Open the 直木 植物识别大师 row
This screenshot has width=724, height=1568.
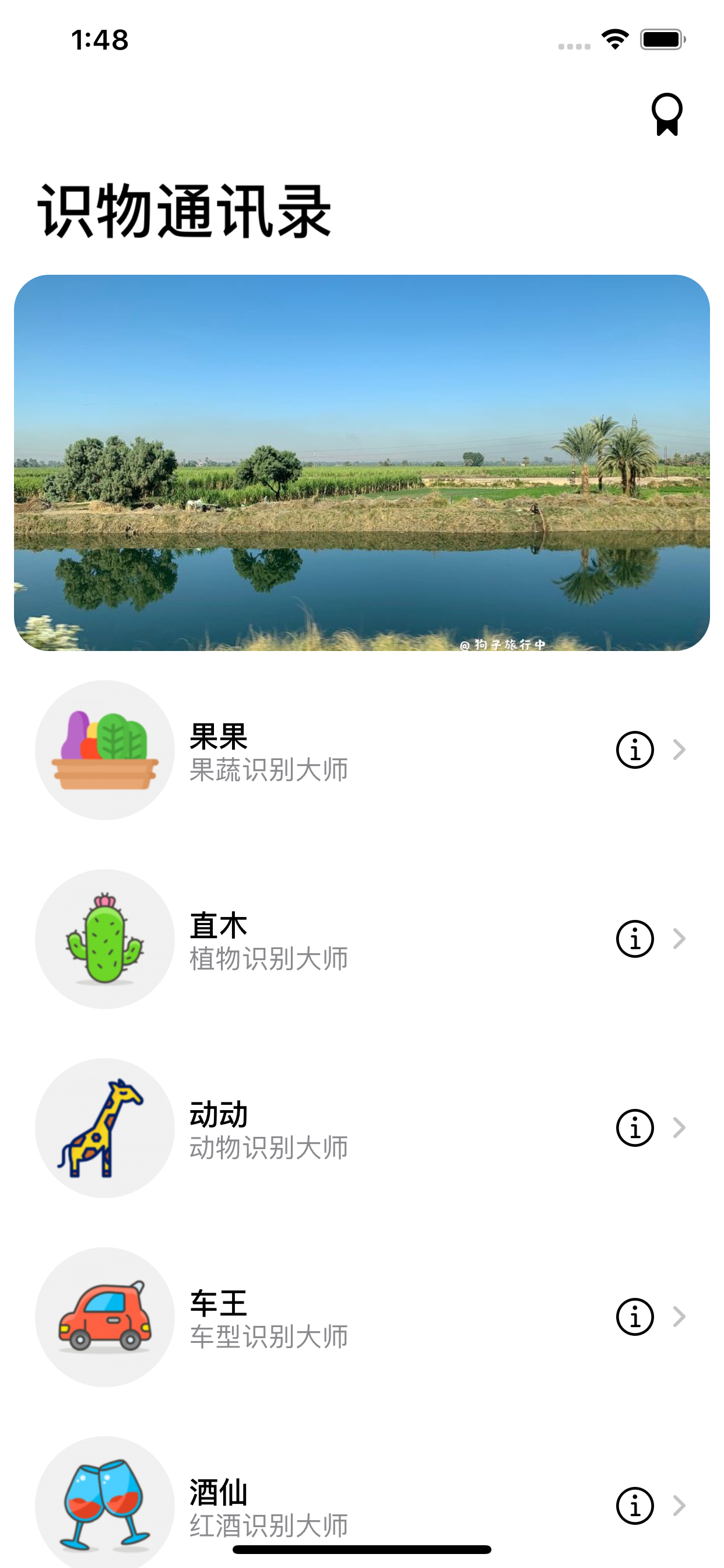click(x=362, y=939)
